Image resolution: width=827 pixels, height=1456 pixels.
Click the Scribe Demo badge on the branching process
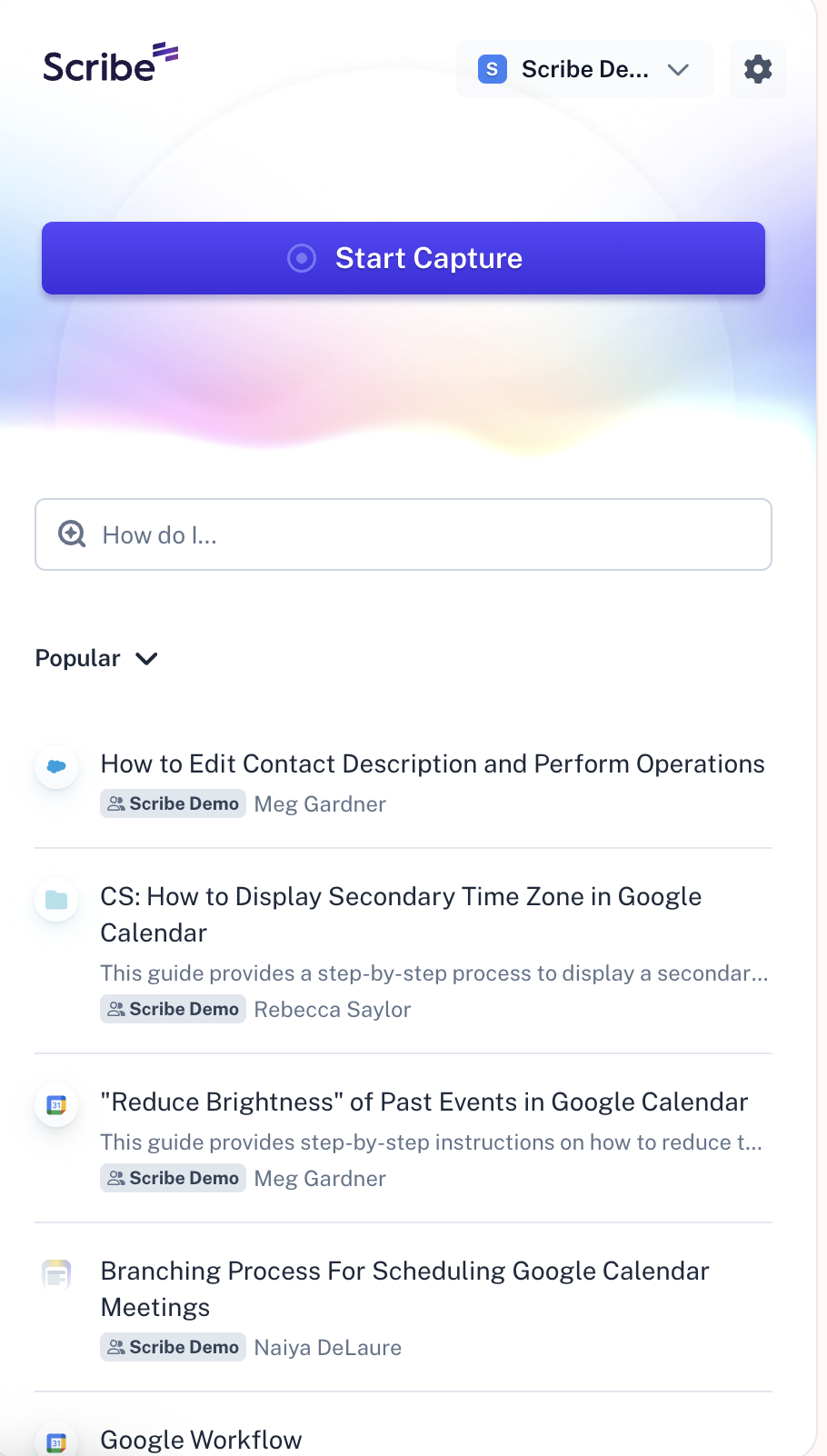click(173, 1347)
